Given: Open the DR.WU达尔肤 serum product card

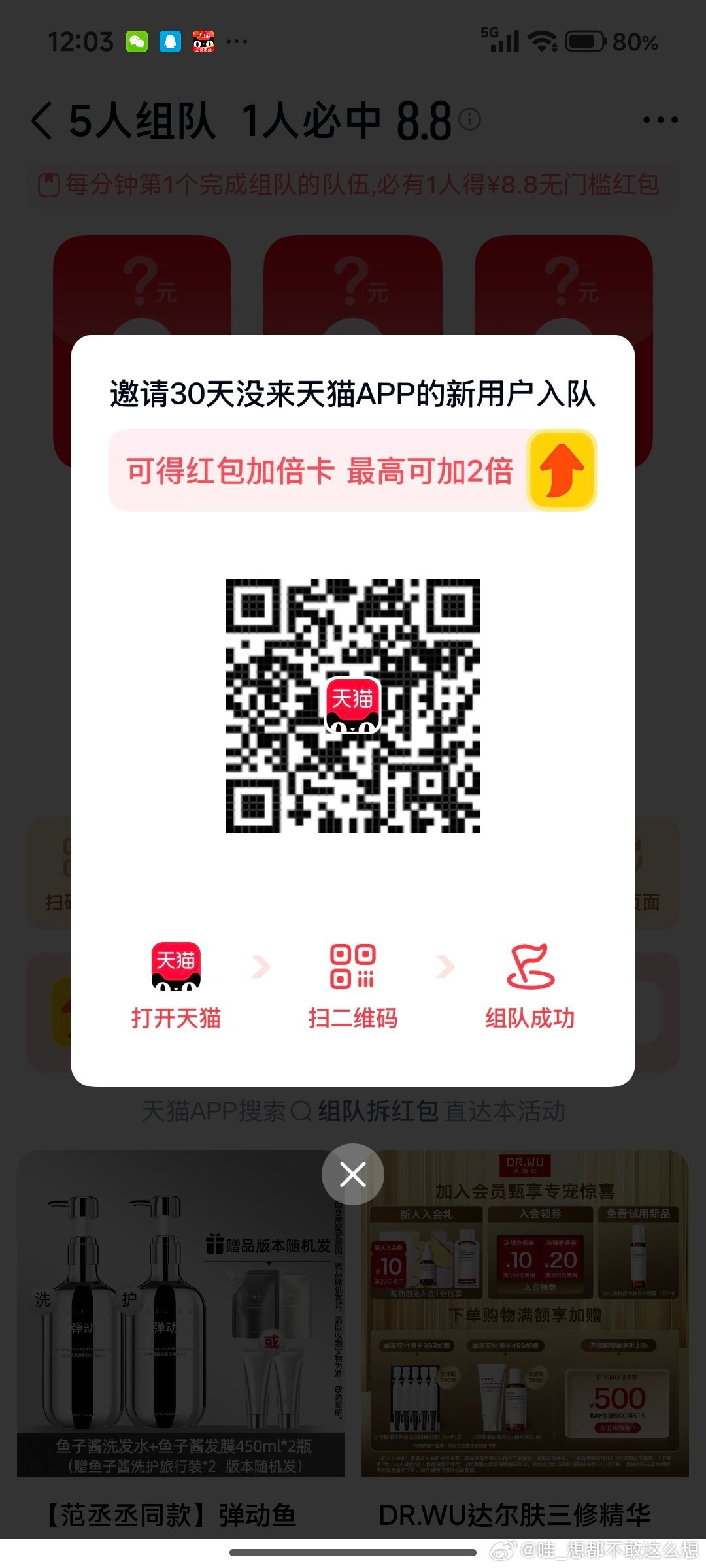Looking at the screenshot, I should pyautogui.click(x=525, y=1339).
